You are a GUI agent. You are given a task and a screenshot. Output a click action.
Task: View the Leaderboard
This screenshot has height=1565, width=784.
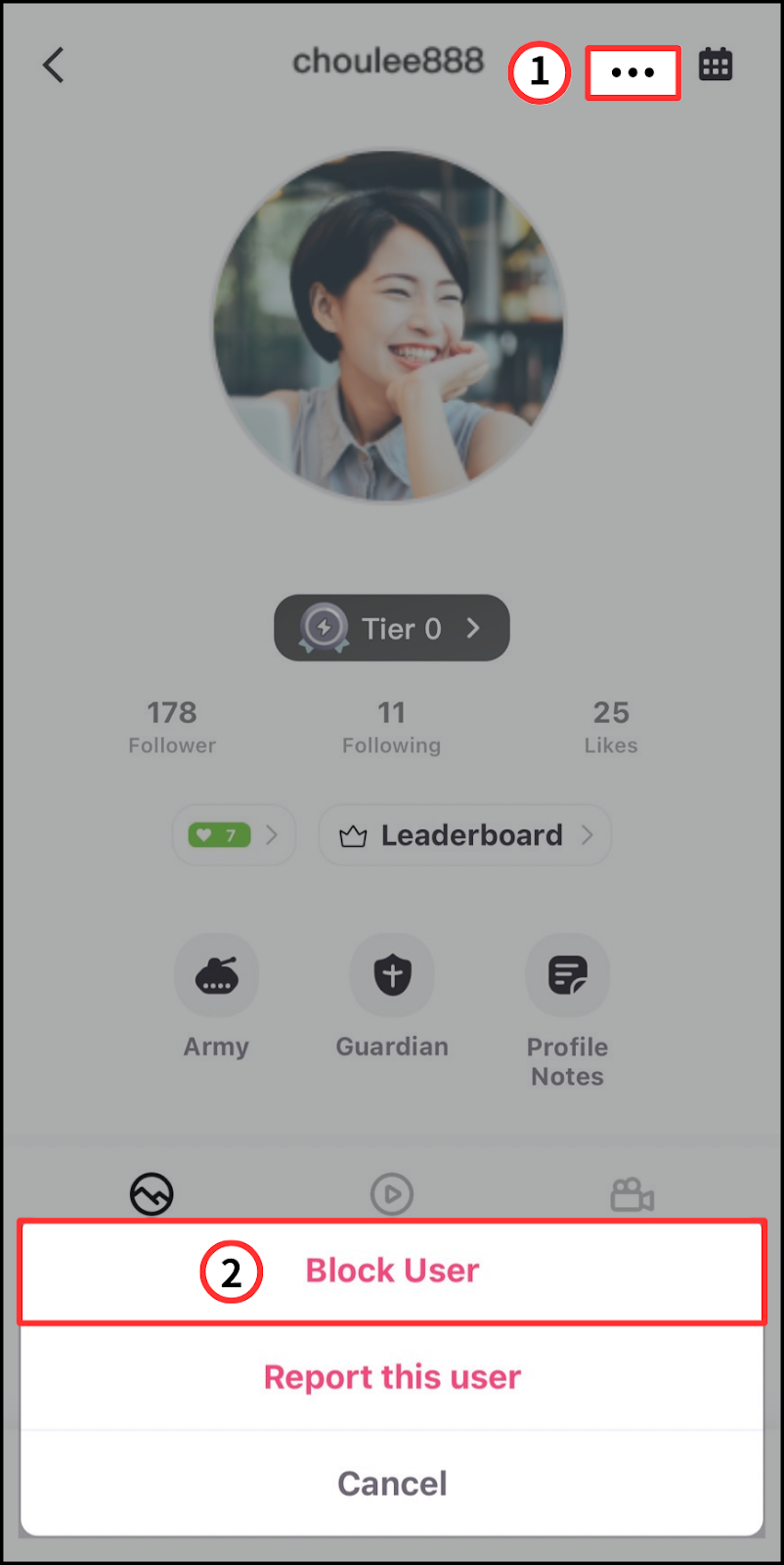coord(465,835)
